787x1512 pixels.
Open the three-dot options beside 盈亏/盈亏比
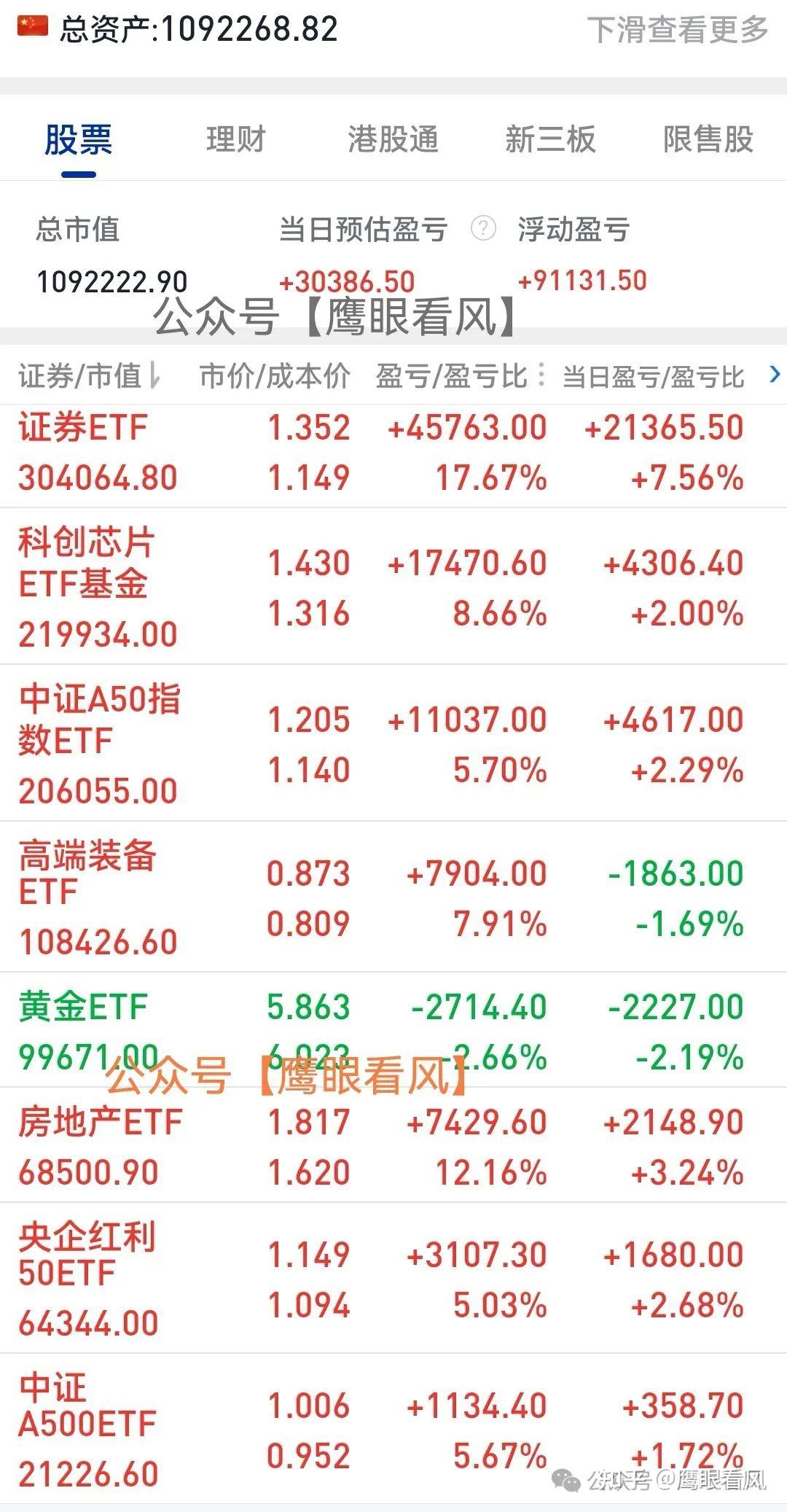(x=540, y=375)
